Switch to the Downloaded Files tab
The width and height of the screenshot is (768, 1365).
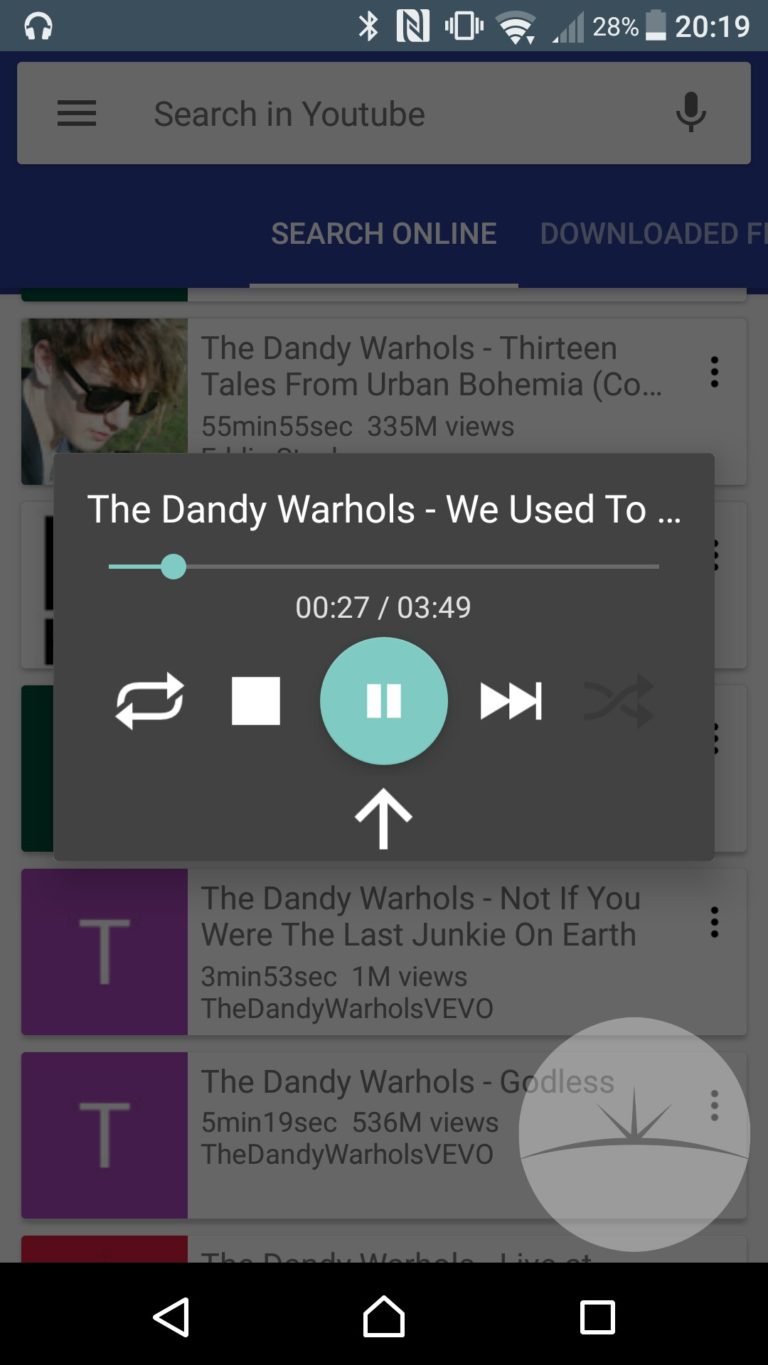654,233
